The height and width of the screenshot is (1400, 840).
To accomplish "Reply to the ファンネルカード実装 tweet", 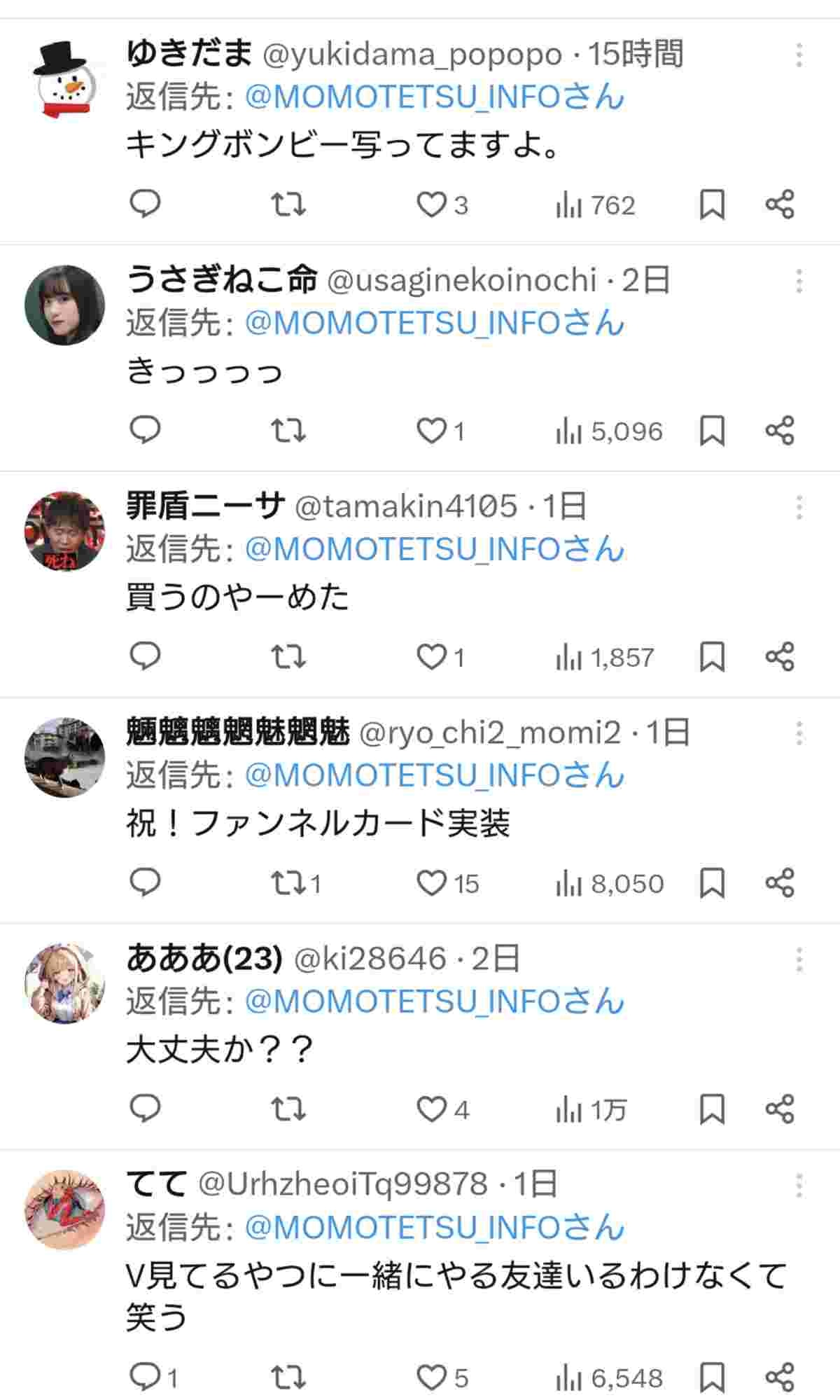I will pos(146,883).
